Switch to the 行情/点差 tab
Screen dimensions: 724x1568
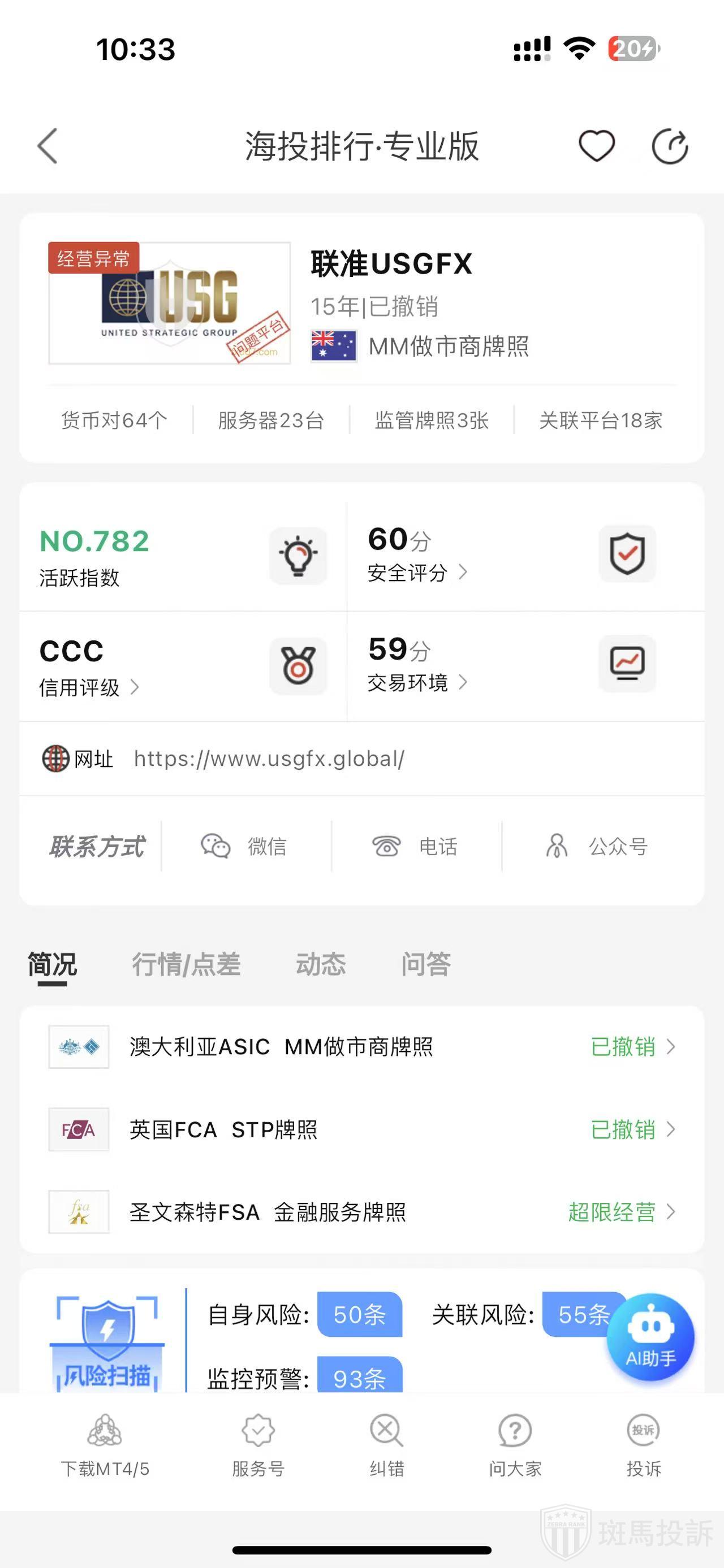[186, 964]
